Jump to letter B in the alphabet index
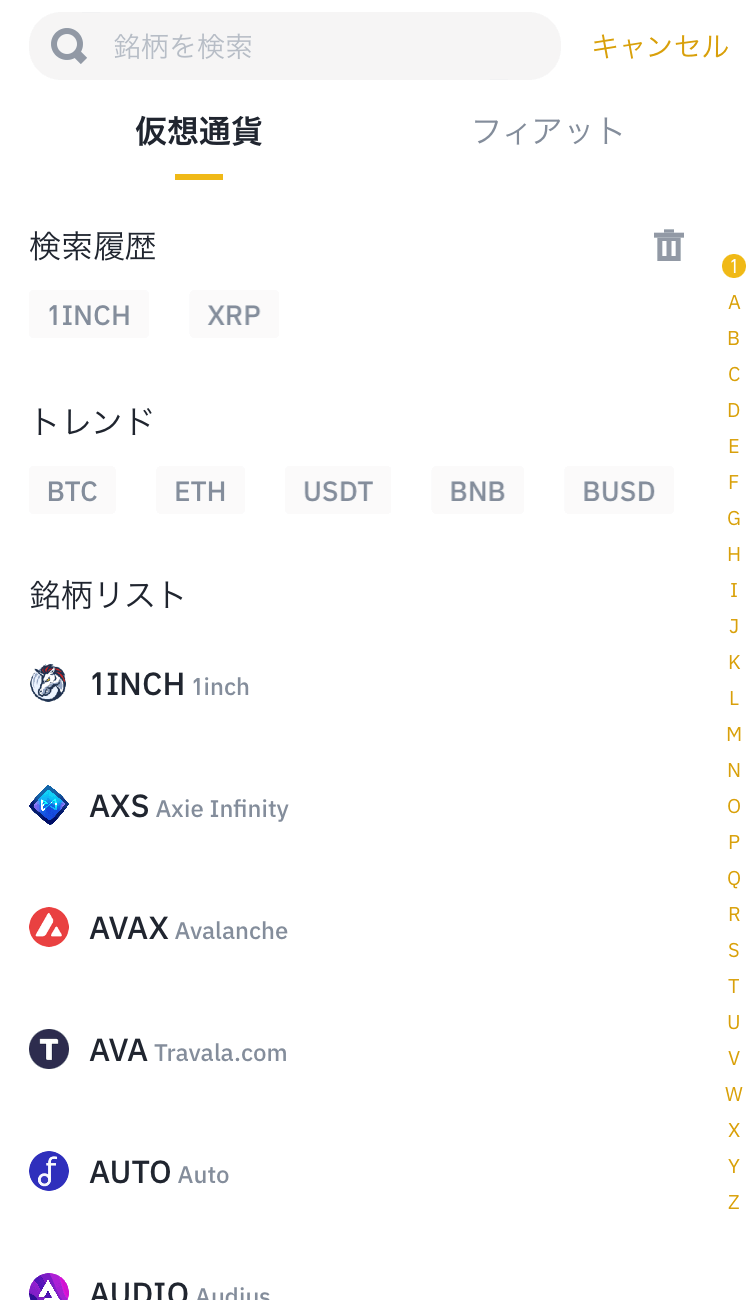749x1300 pixels. (733, 338)
